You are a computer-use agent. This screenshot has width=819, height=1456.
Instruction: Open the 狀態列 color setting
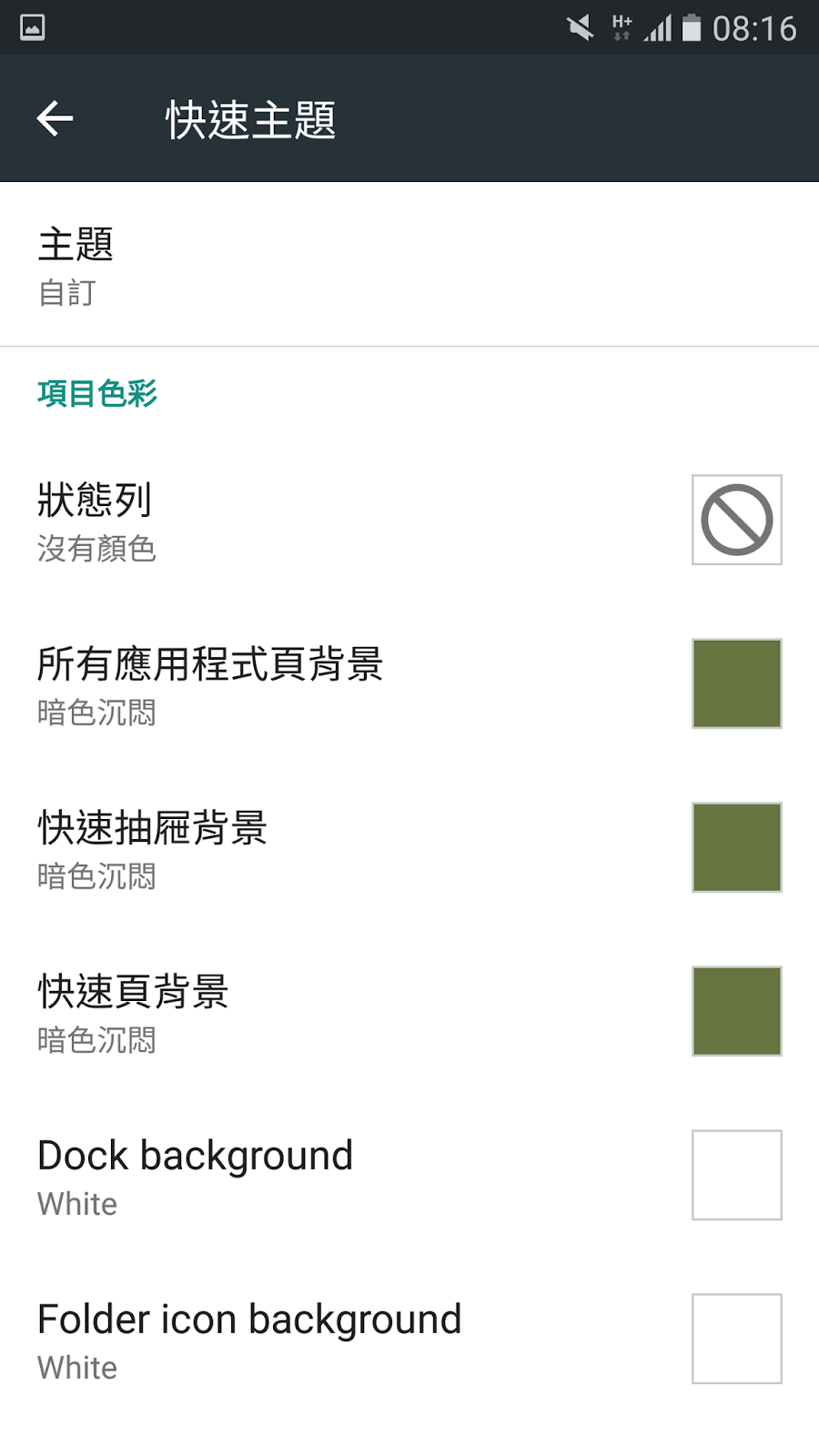point(273,521)
